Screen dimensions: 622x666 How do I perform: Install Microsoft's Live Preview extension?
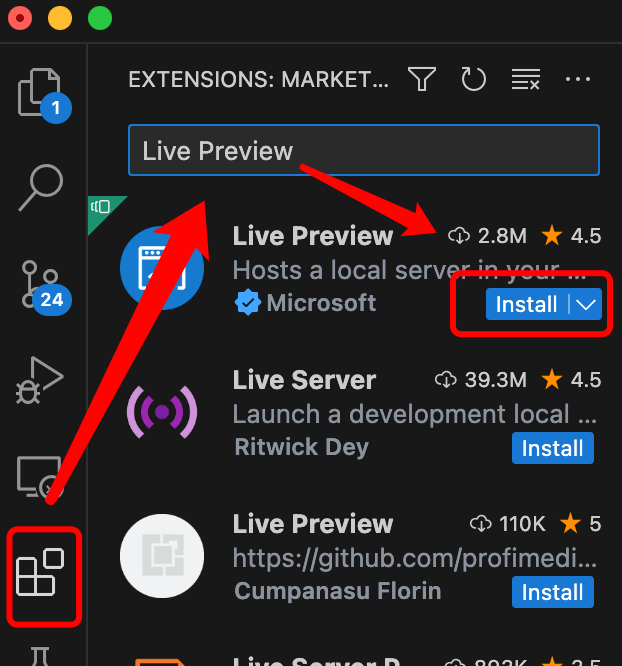526,304
